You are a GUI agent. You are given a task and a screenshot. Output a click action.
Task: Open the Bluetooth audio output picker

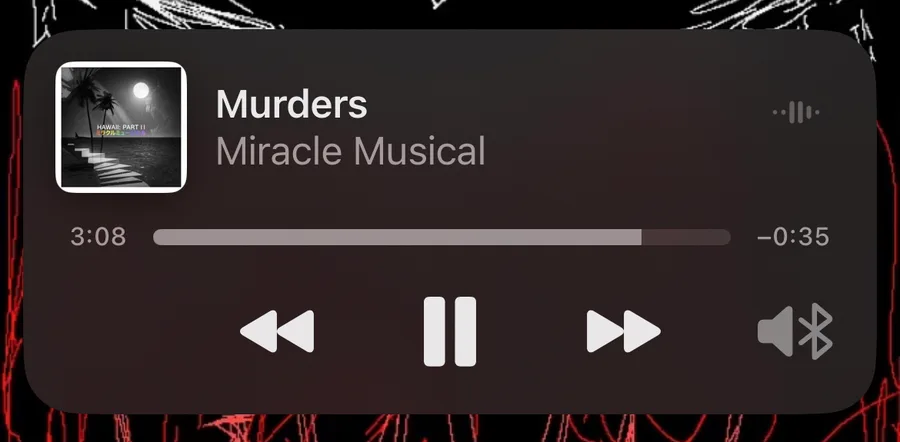796,332
